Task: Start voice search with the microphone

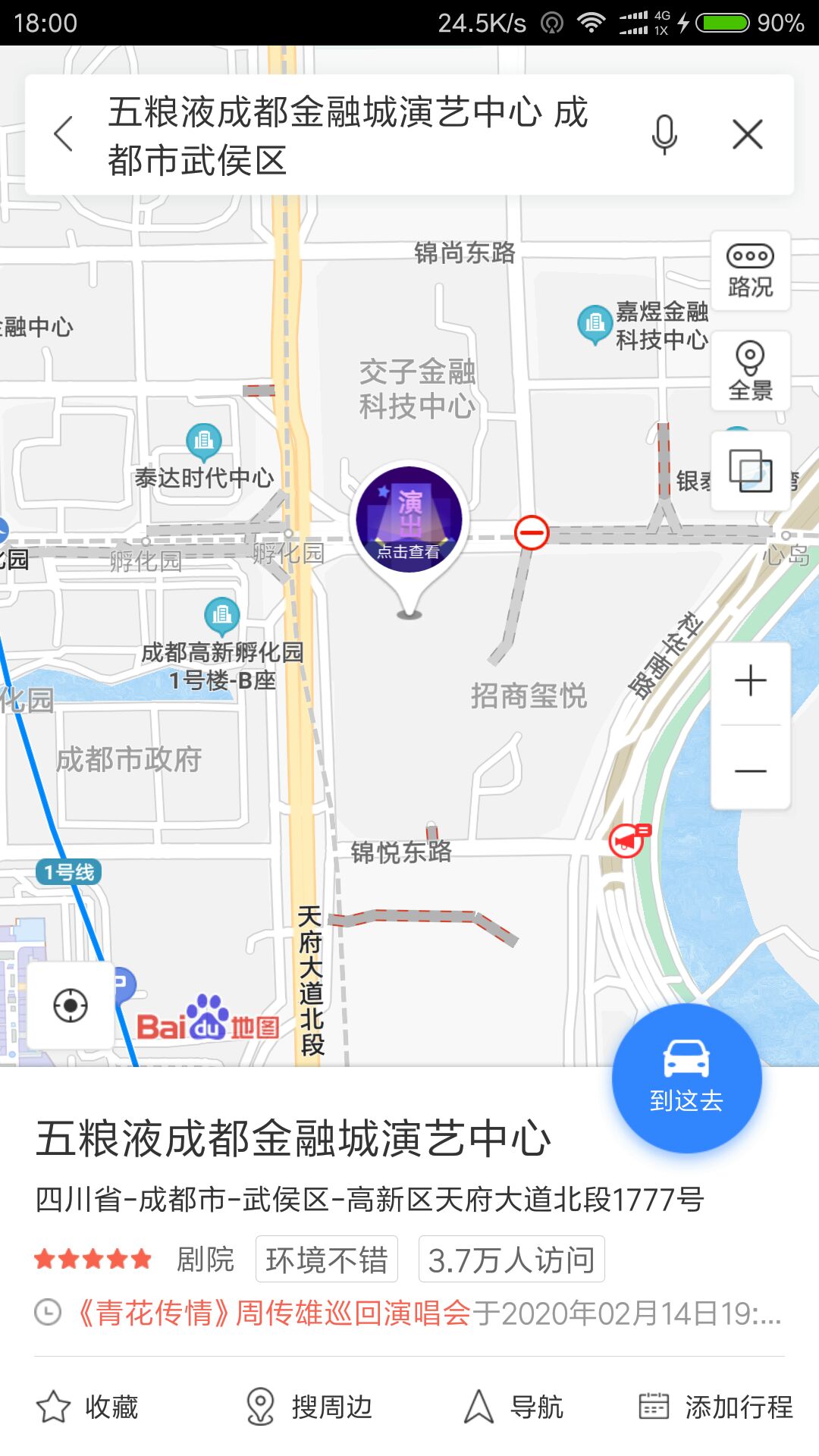Action: [x=664, y=134]
